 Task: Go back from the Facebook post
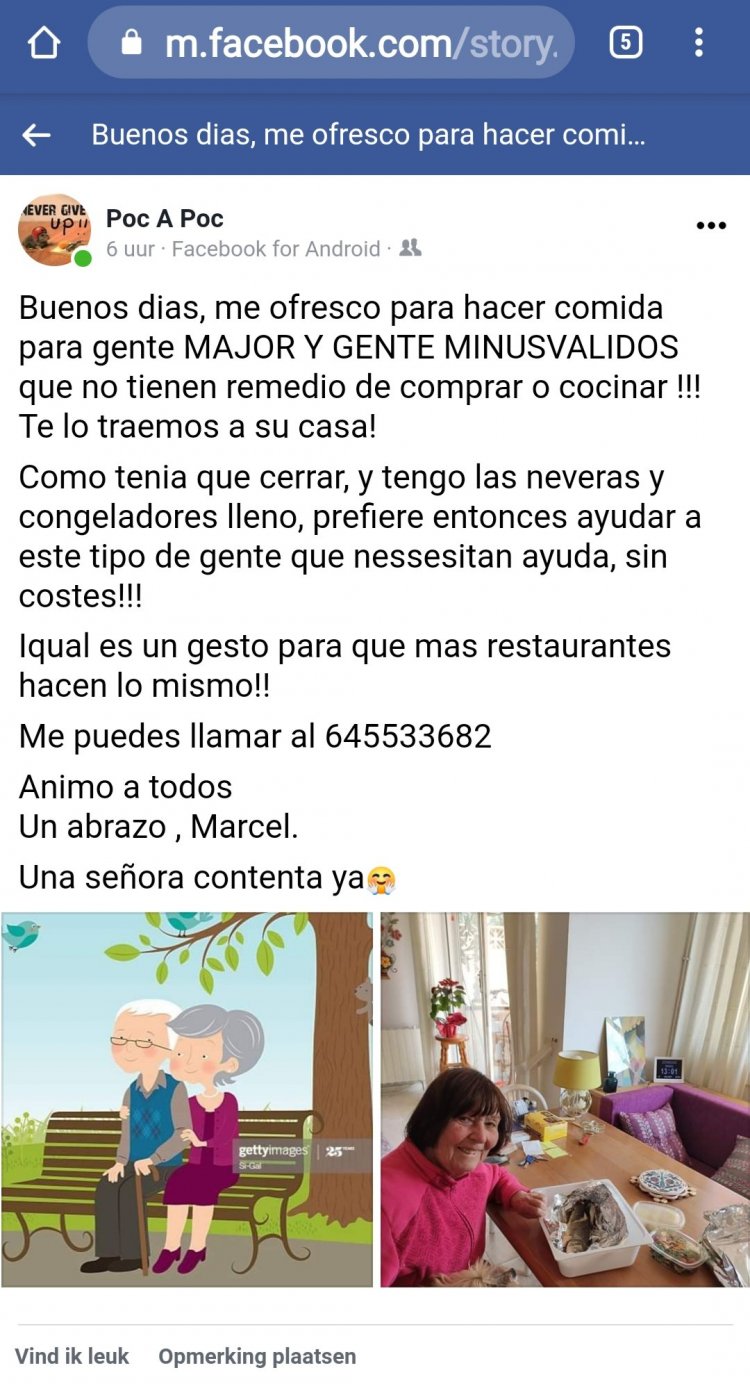(36, 135)
